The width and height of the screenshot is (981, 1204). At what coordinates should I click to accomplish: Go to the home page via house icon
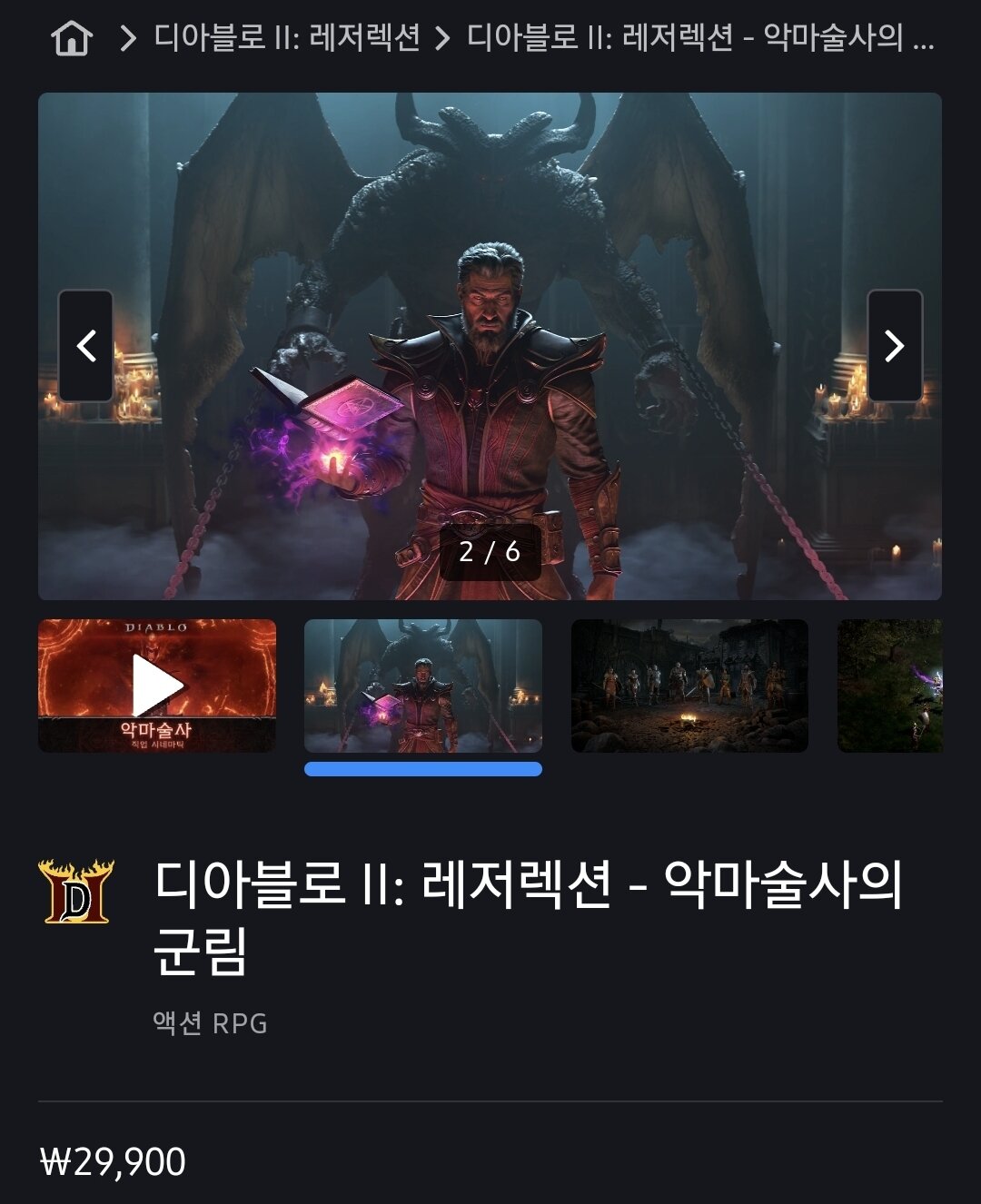pyautogui.click(x=72, y=38)
